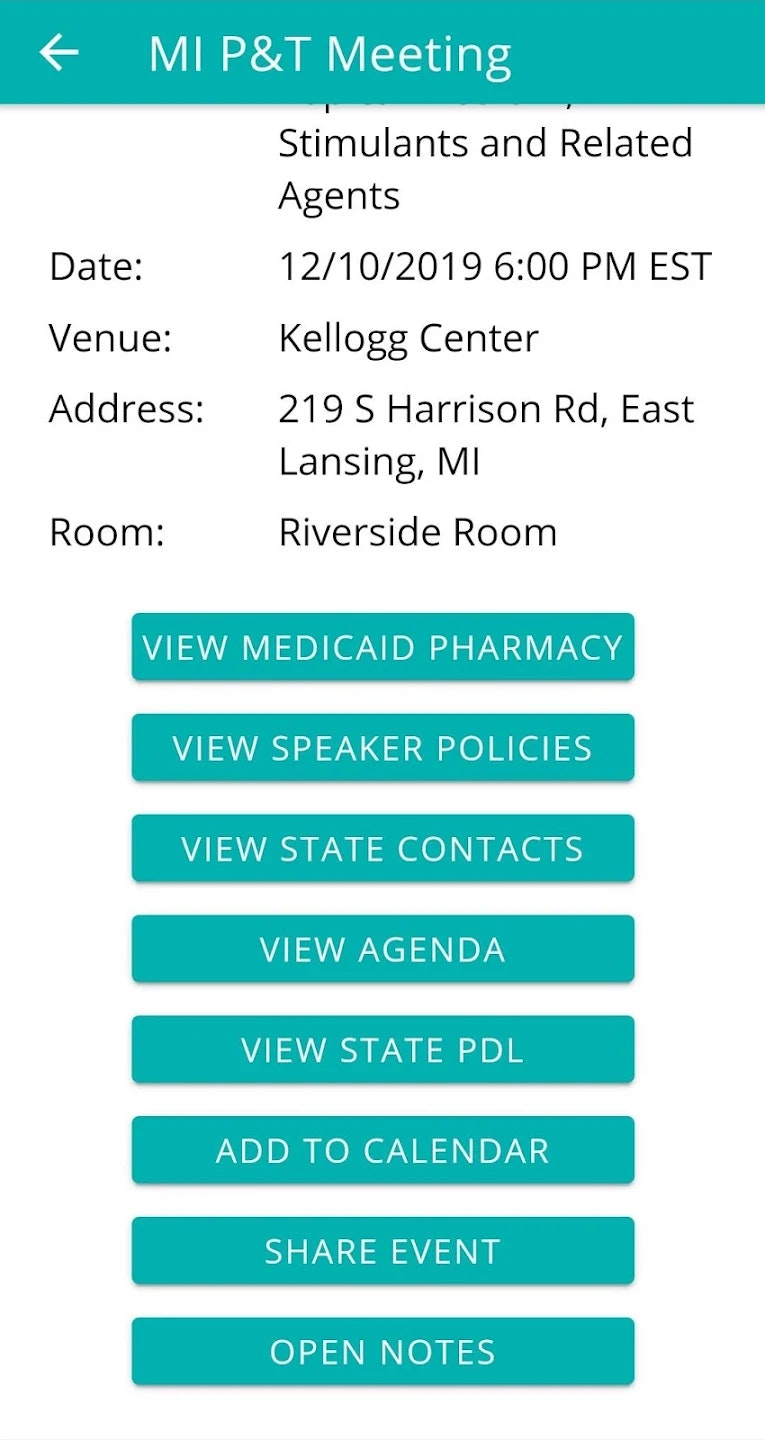Tap View Medicaid Pharmacy button
The height and width of the screenshot is (1440, 765).
tap(383, 647)
